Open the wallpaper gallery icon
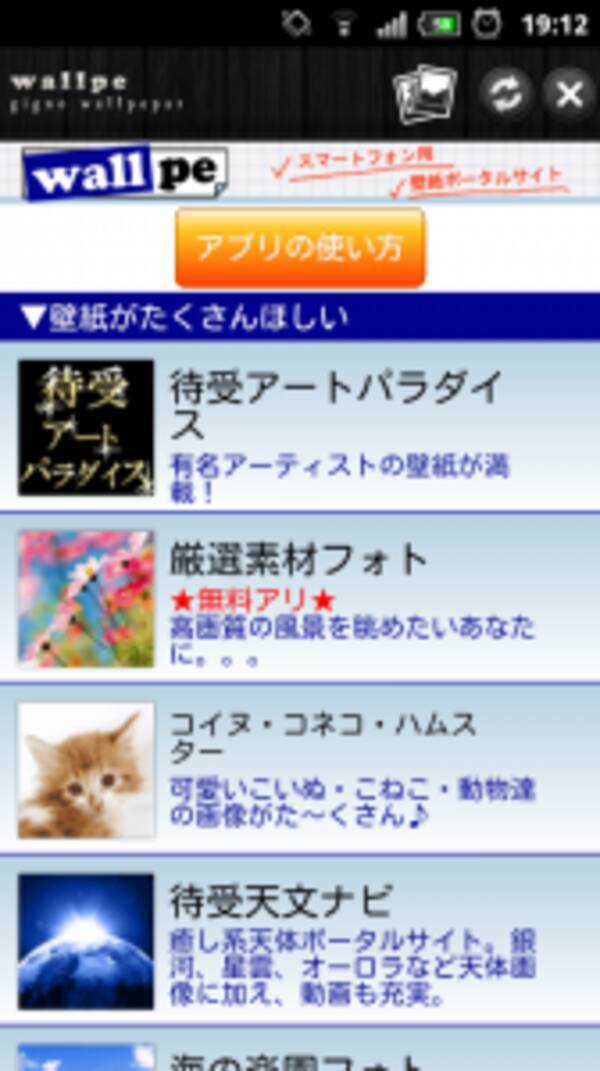 [424, 94]
